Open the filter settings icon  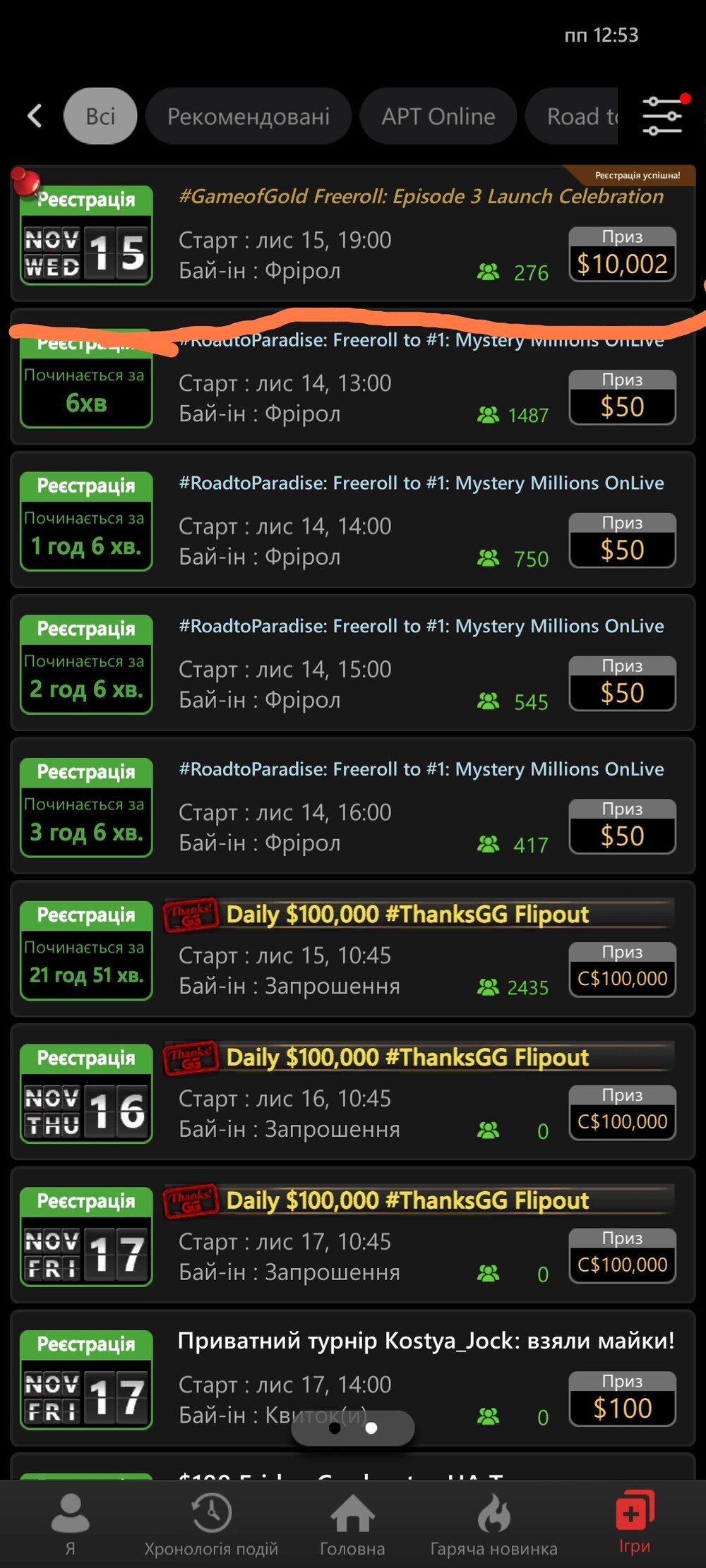662,116
